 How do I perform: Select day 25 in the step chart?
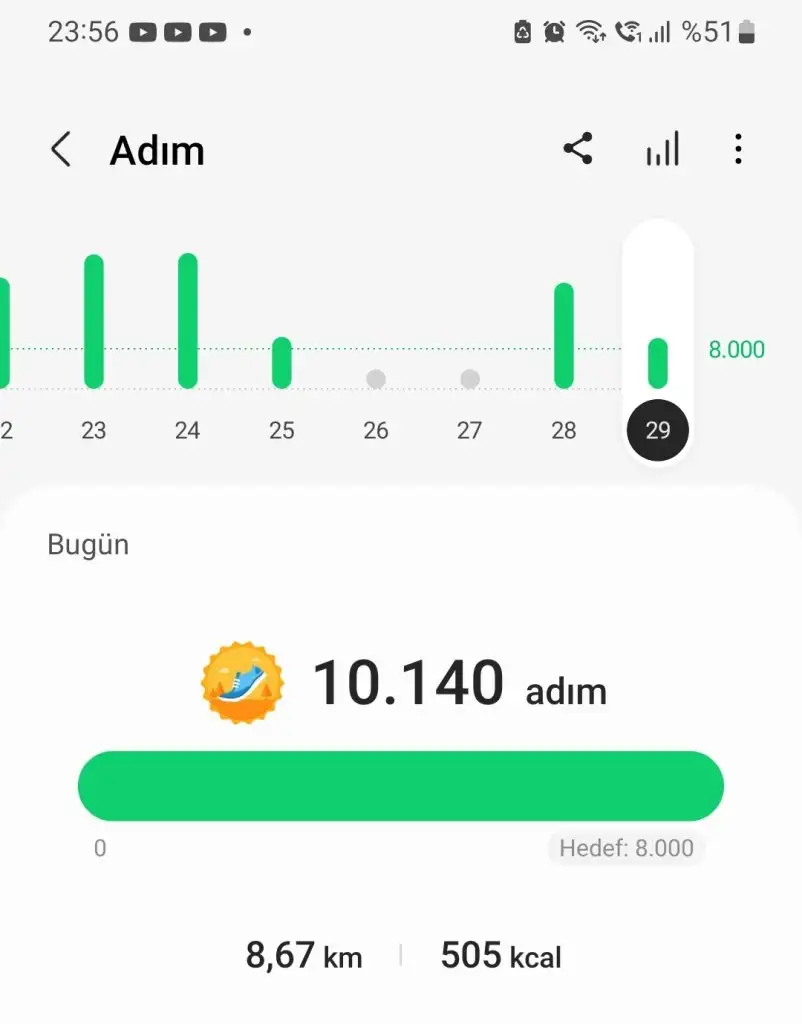[x=281, y=362]
